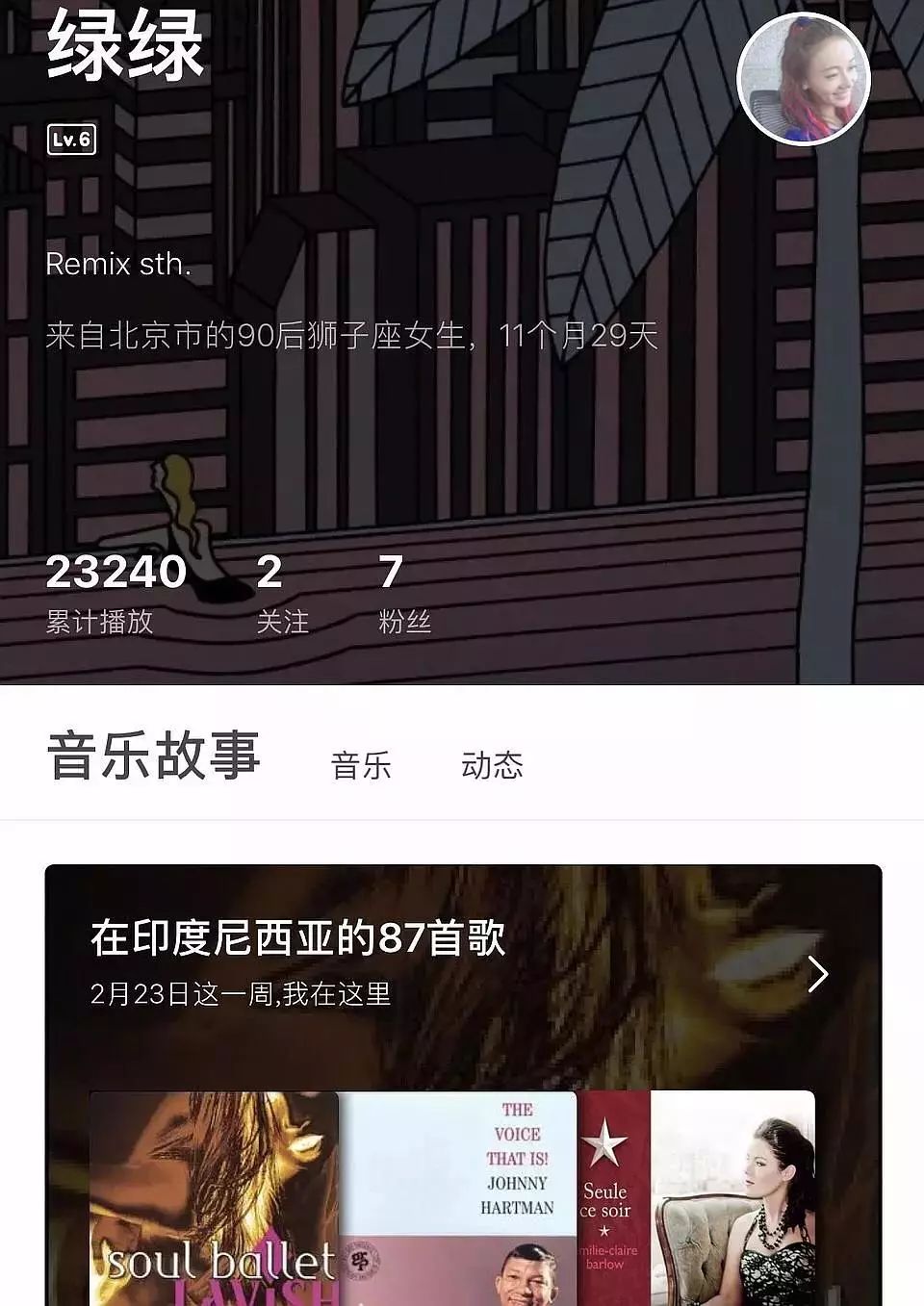Toggle to the 音乐 view
The width and height of the screenshot is (924, 1306).
tap(361, 765)
